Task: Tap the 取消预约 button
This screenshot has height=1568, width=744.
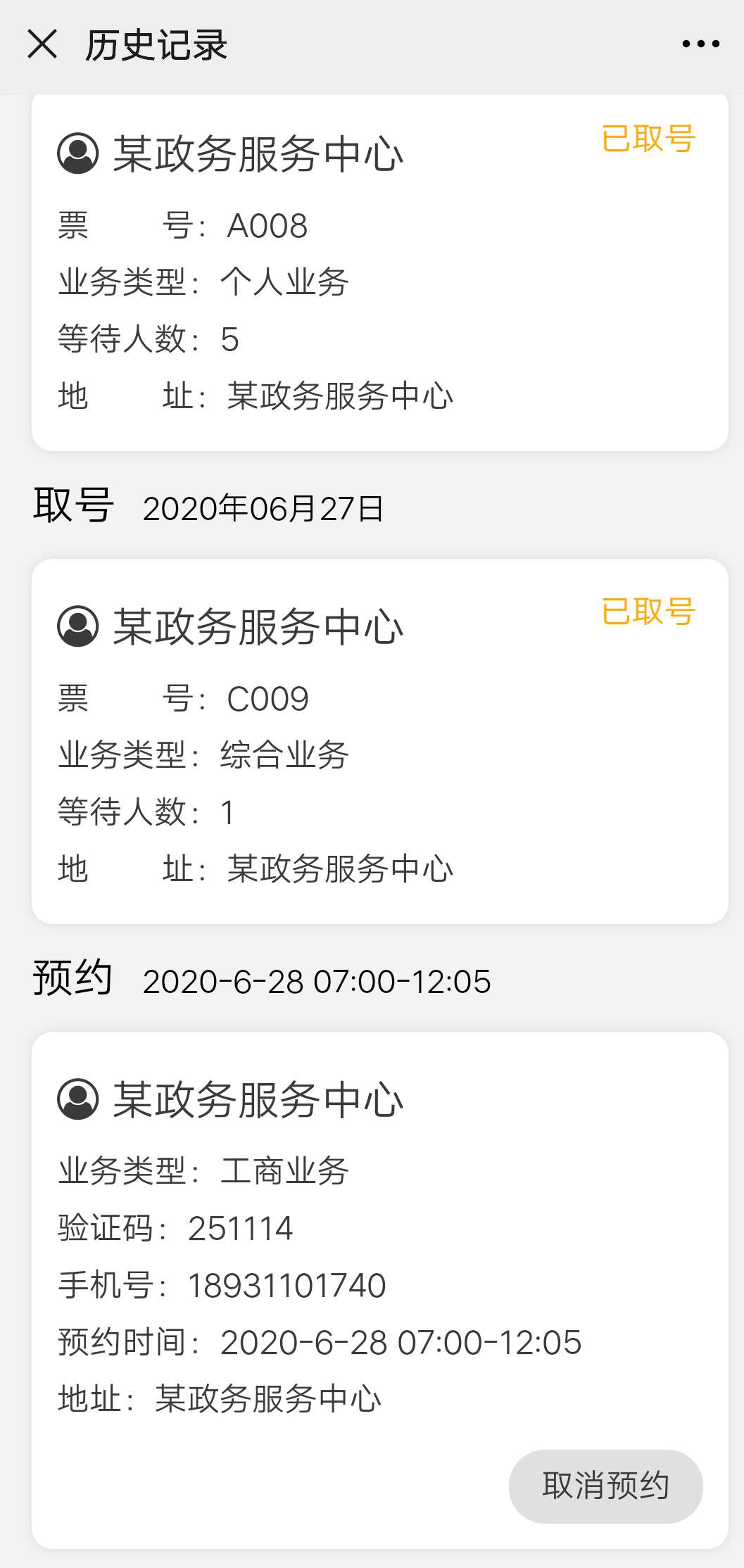Action: [x=605, y=1486]
